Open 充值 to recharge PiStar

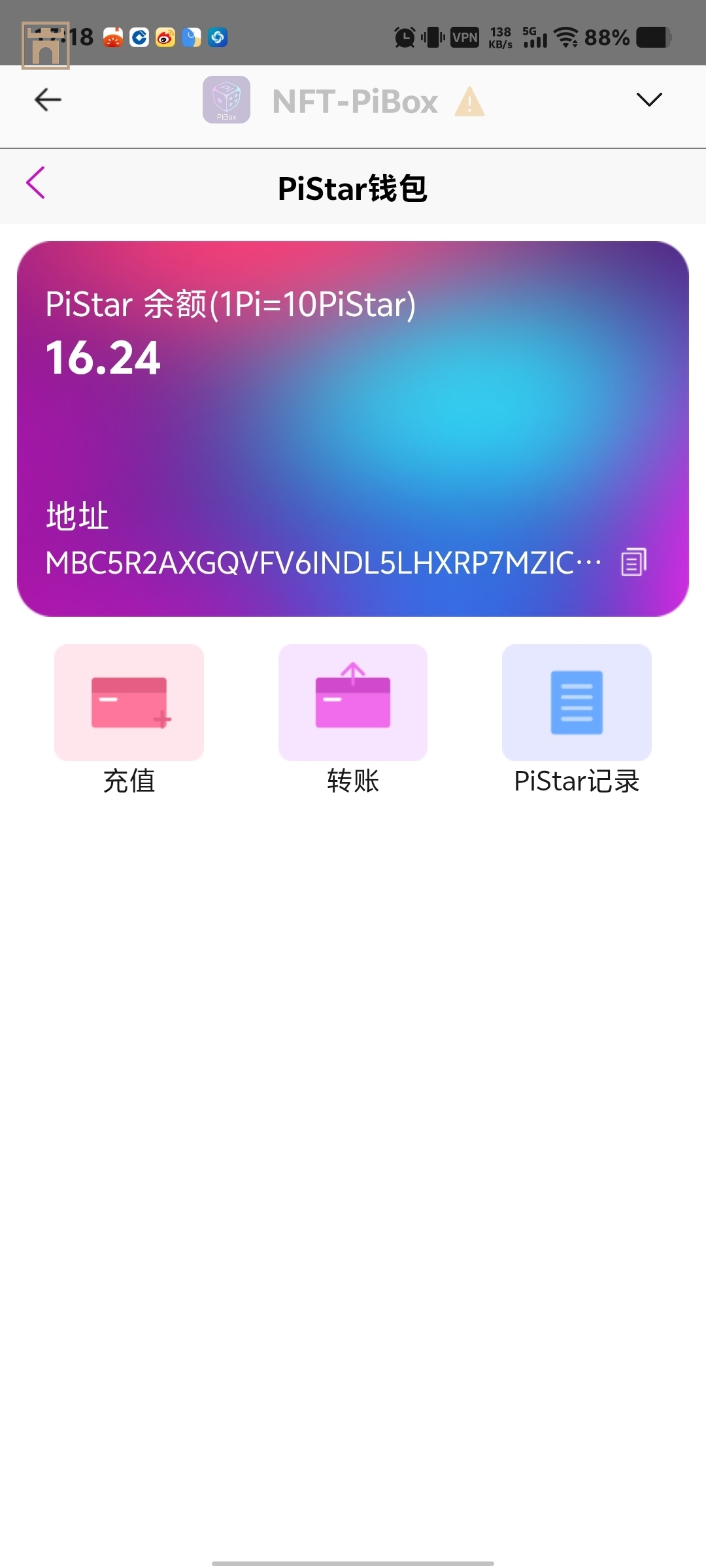(x=129, y=704)
